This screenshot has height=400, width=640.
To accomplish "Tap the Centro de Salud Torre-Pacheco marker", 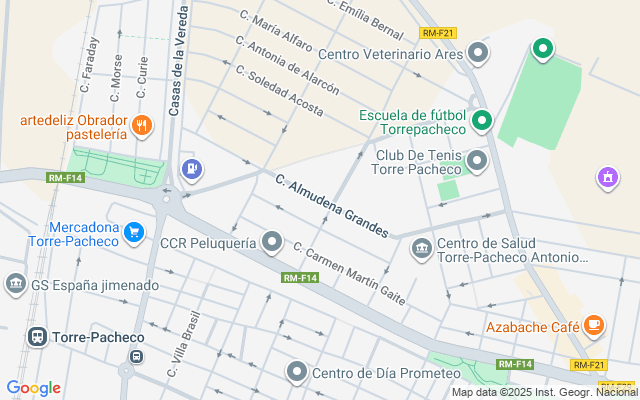I will point(421,247).
